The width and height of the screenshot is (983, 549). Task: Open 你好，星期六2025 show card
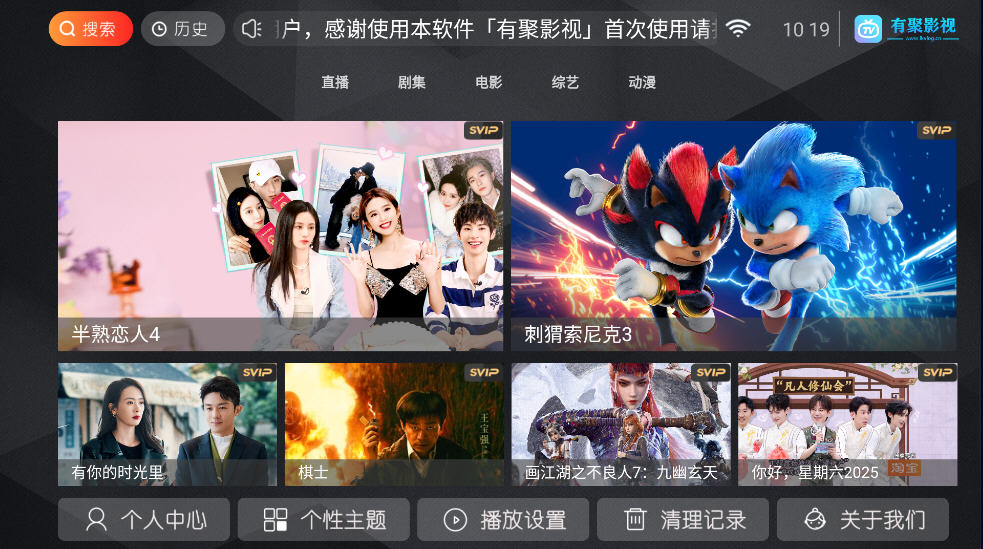[847, 424]
